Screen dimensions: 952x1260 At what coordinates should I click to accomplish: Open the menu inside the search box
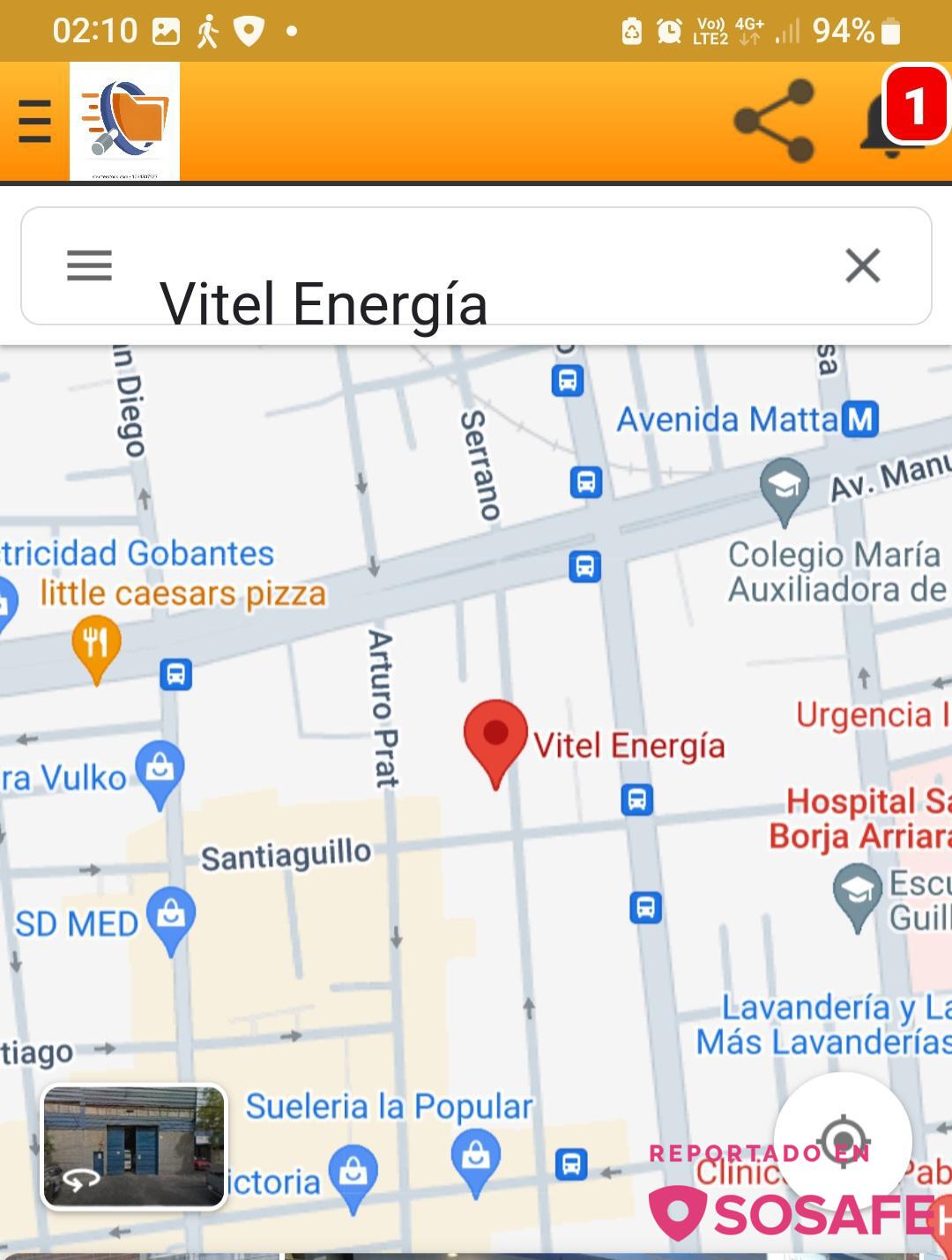[89, 265]
